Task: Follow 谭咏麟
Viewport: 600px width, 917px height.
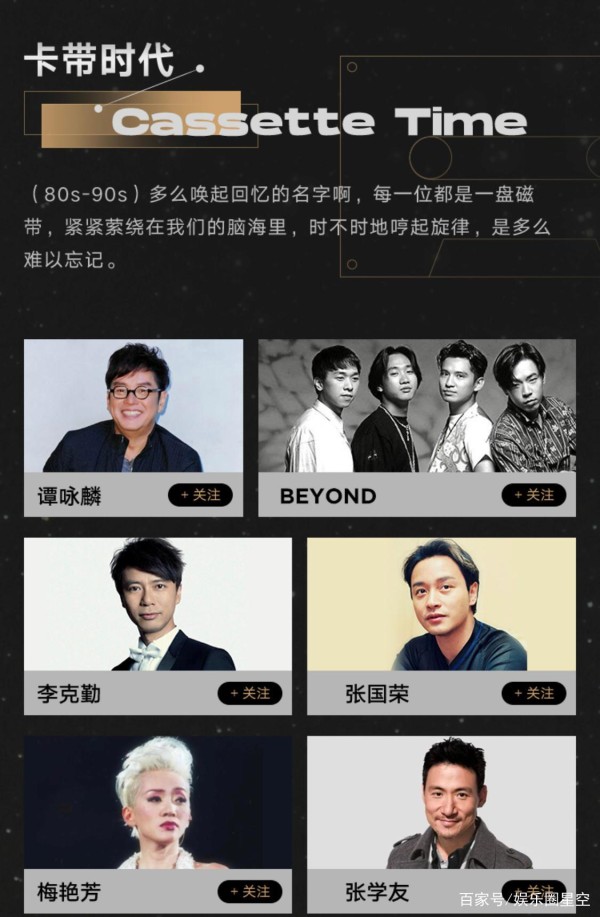Action: (x=200, y=495)
